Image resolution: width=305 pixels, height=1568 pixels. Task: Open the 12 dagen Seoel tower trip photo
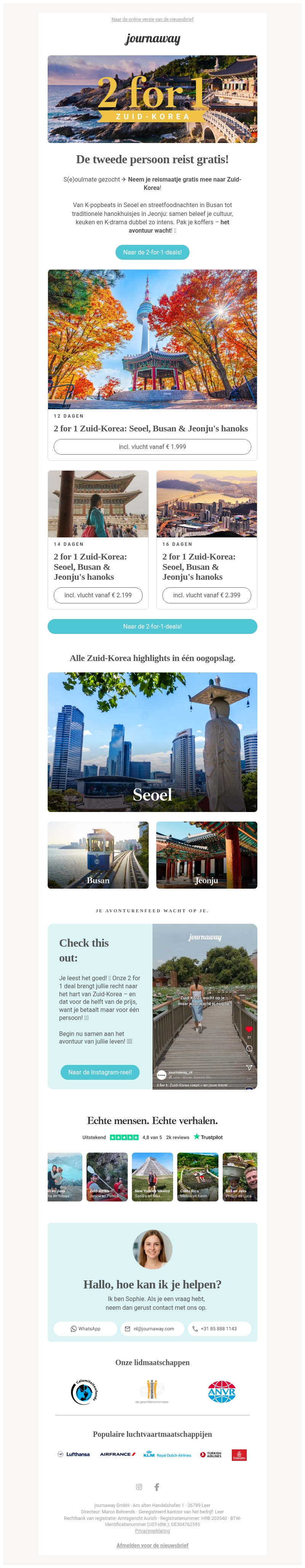(x=152, y=339)
